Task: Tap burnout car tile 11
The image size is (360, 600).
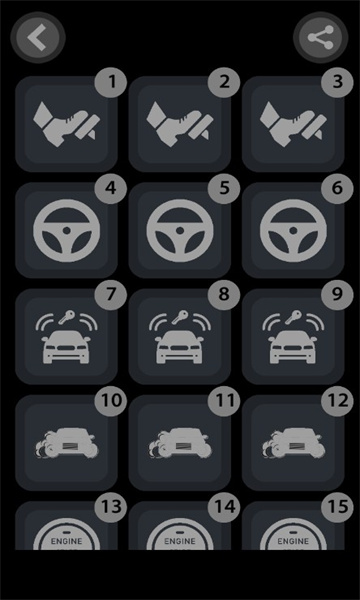Action: 180,443
